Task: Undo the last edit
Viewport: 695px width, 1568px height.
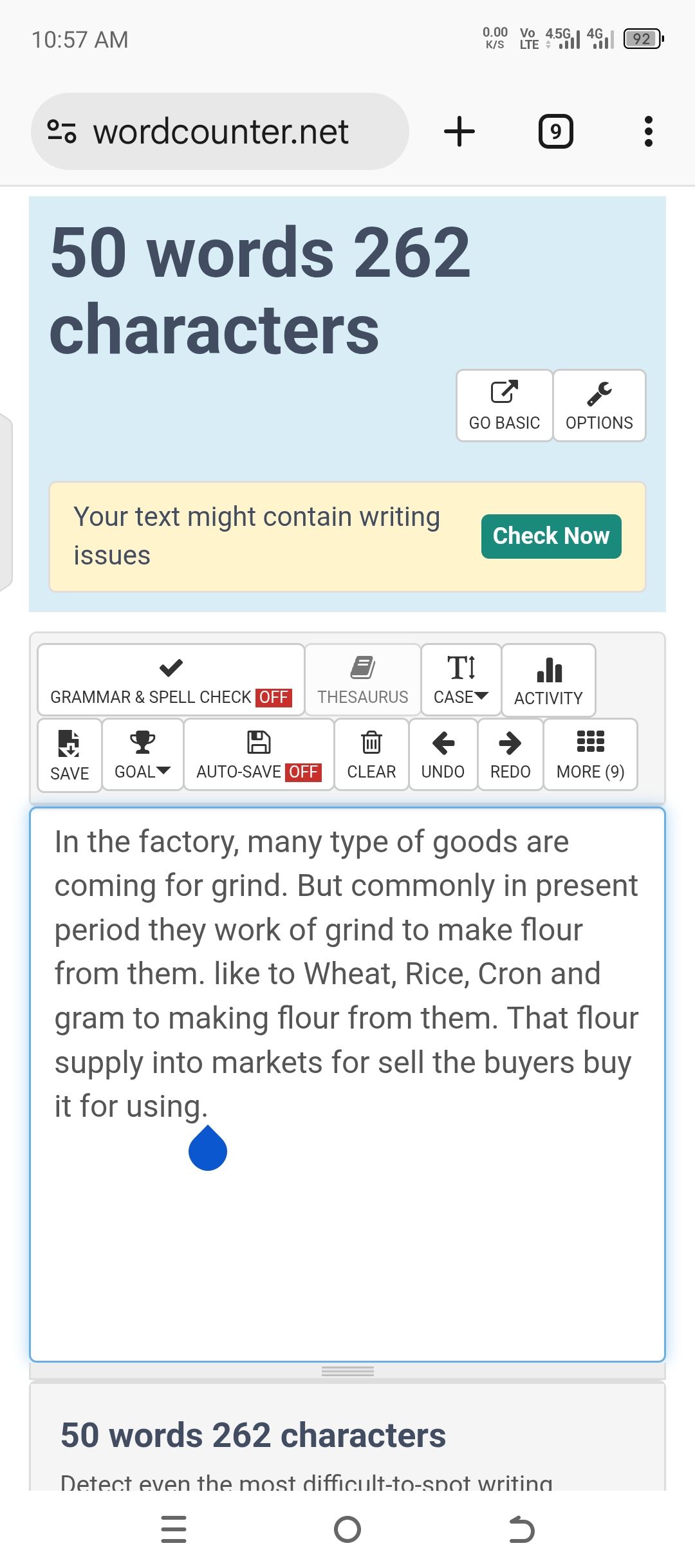Action: (x=443, y=754)
